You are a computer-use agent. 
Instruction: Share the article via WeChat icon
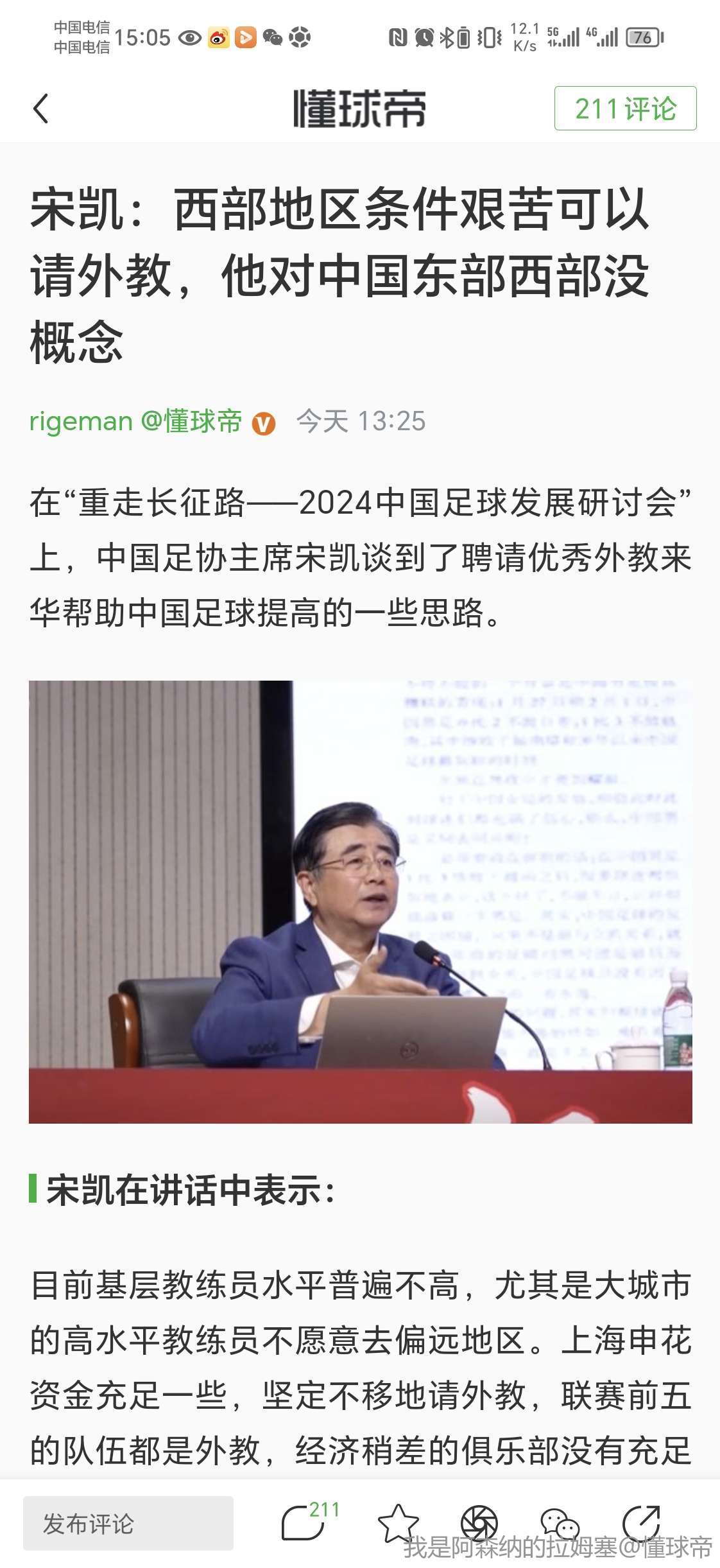coord(560,1523)
